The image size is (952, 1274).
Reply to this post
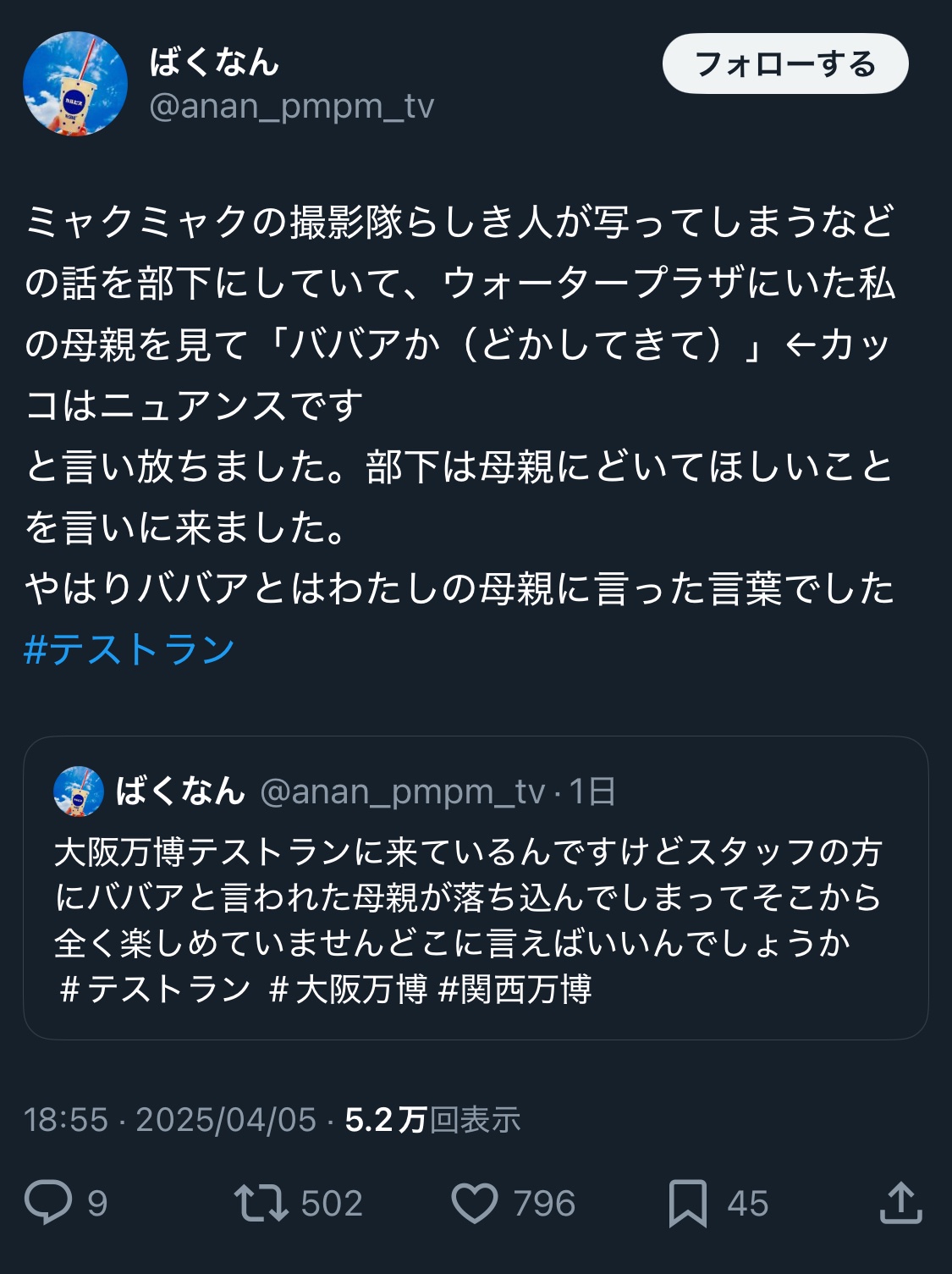[x=49, y=1203]
